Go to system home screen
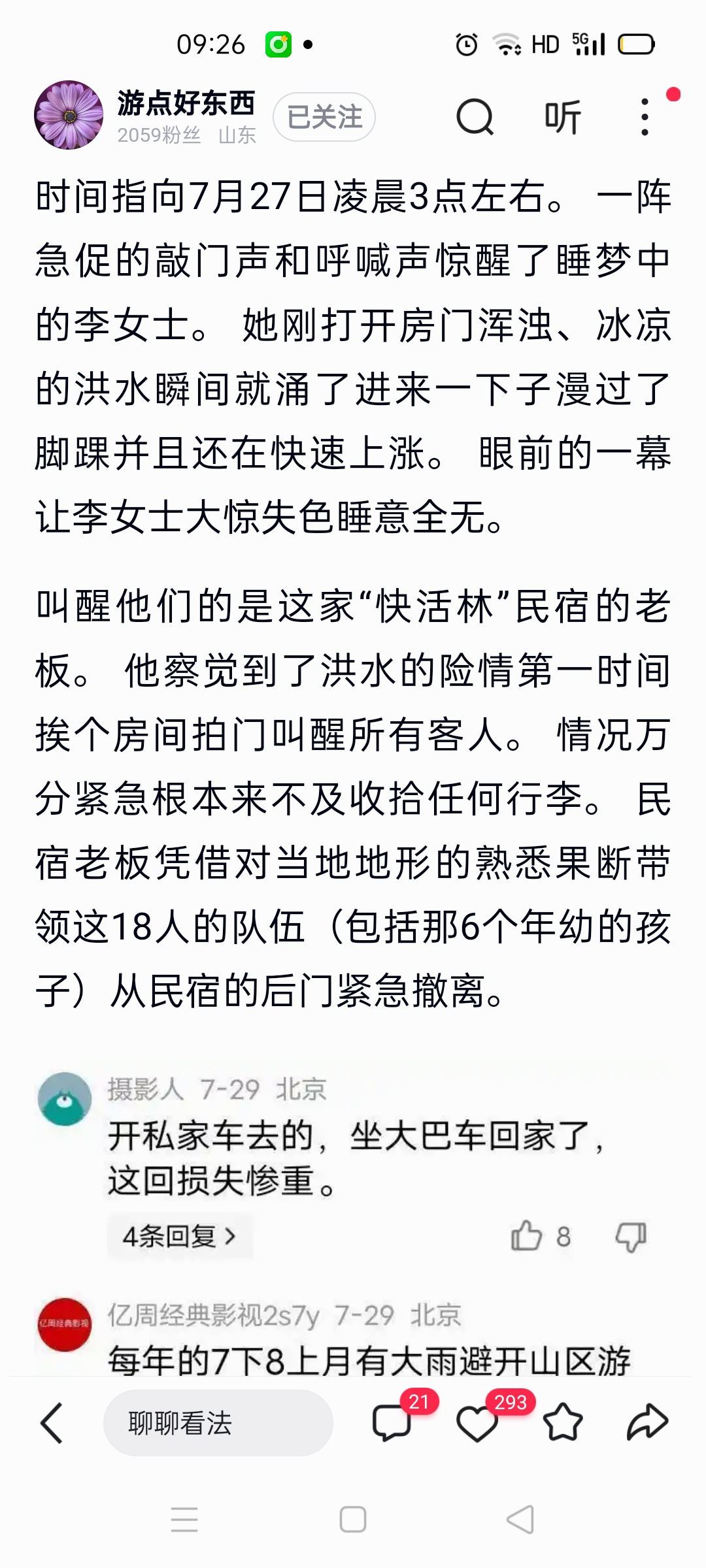Viewport: 706px width, 1568px height. click(353, 1520)
